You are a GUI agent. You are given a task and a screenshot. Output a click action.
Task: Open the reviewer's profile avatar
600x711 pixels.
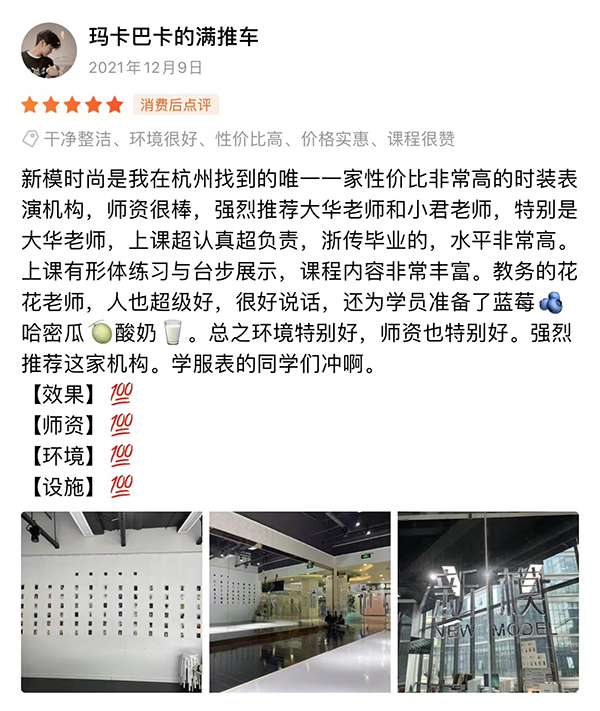46,49
